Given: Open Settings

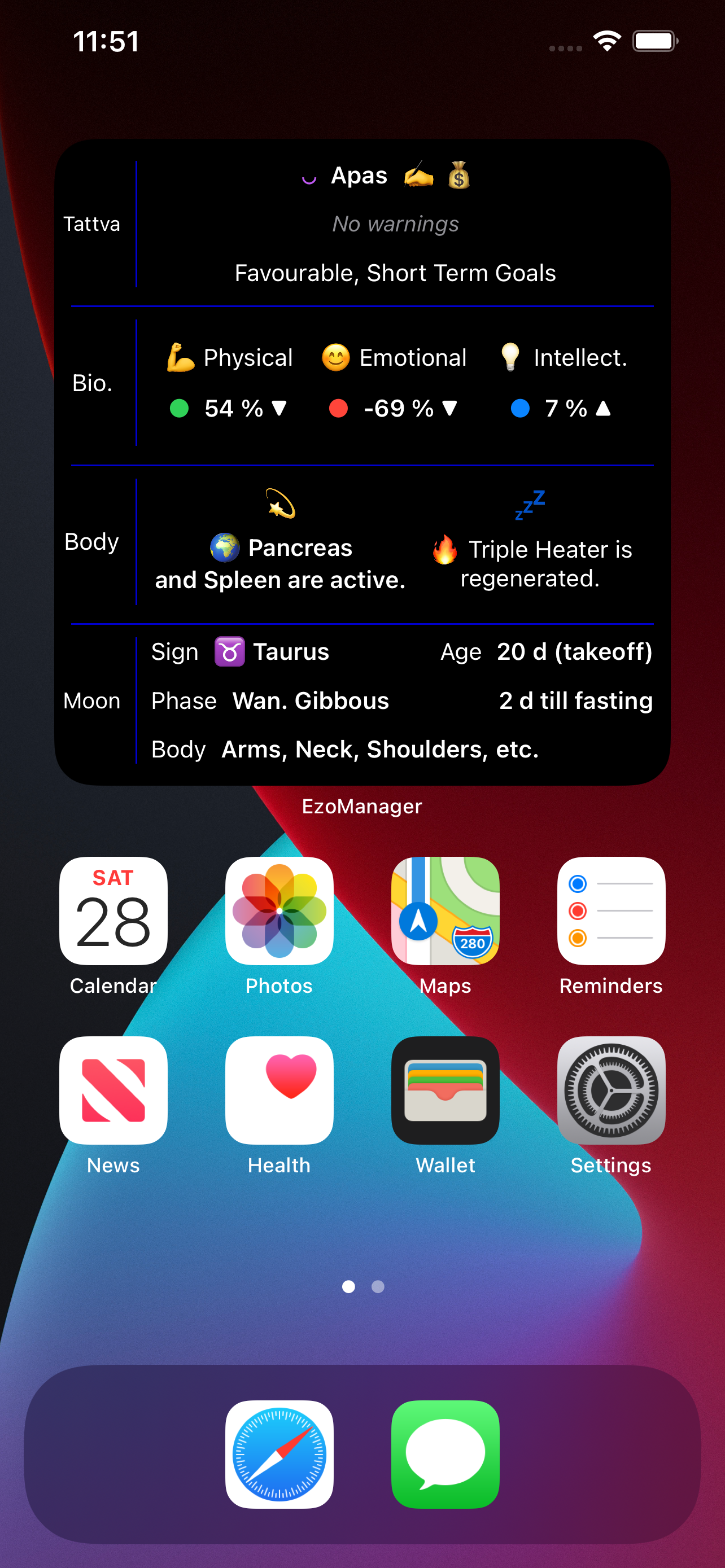Looking at the screenshot, I should click(611, 1090).
